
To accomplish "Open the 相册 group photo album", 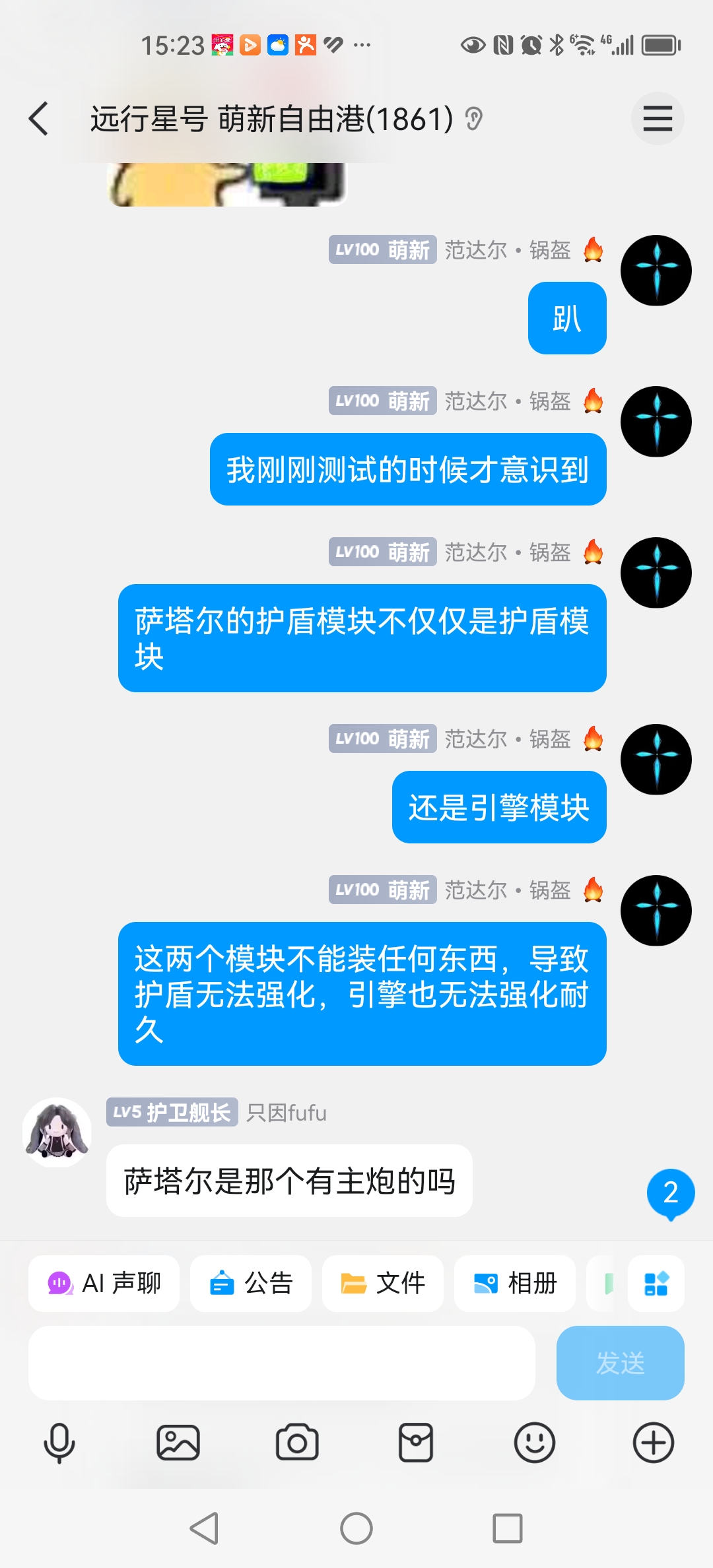I will pos(514,1284).
